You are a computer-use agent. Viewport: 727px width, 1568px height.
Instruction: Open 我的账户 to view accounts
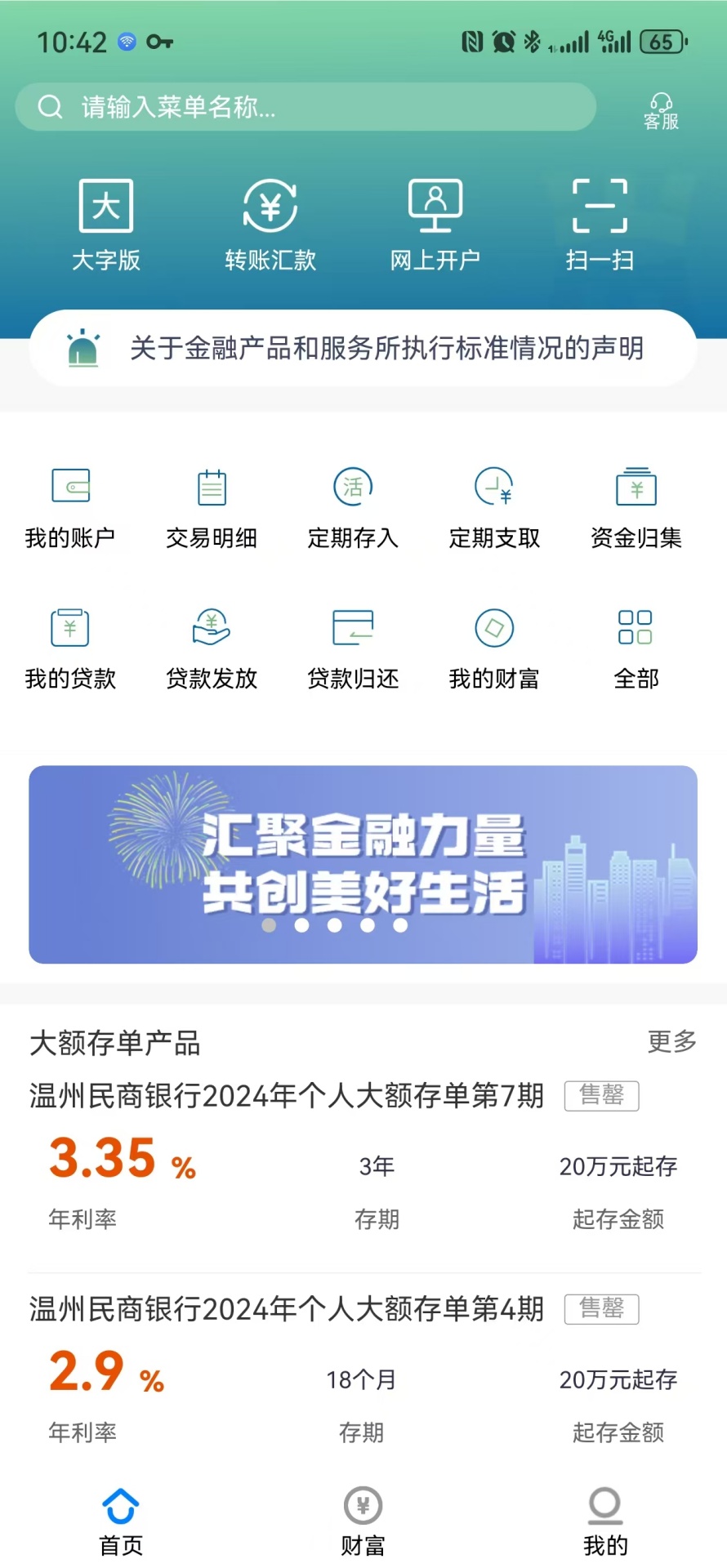[x=70, y=506]
